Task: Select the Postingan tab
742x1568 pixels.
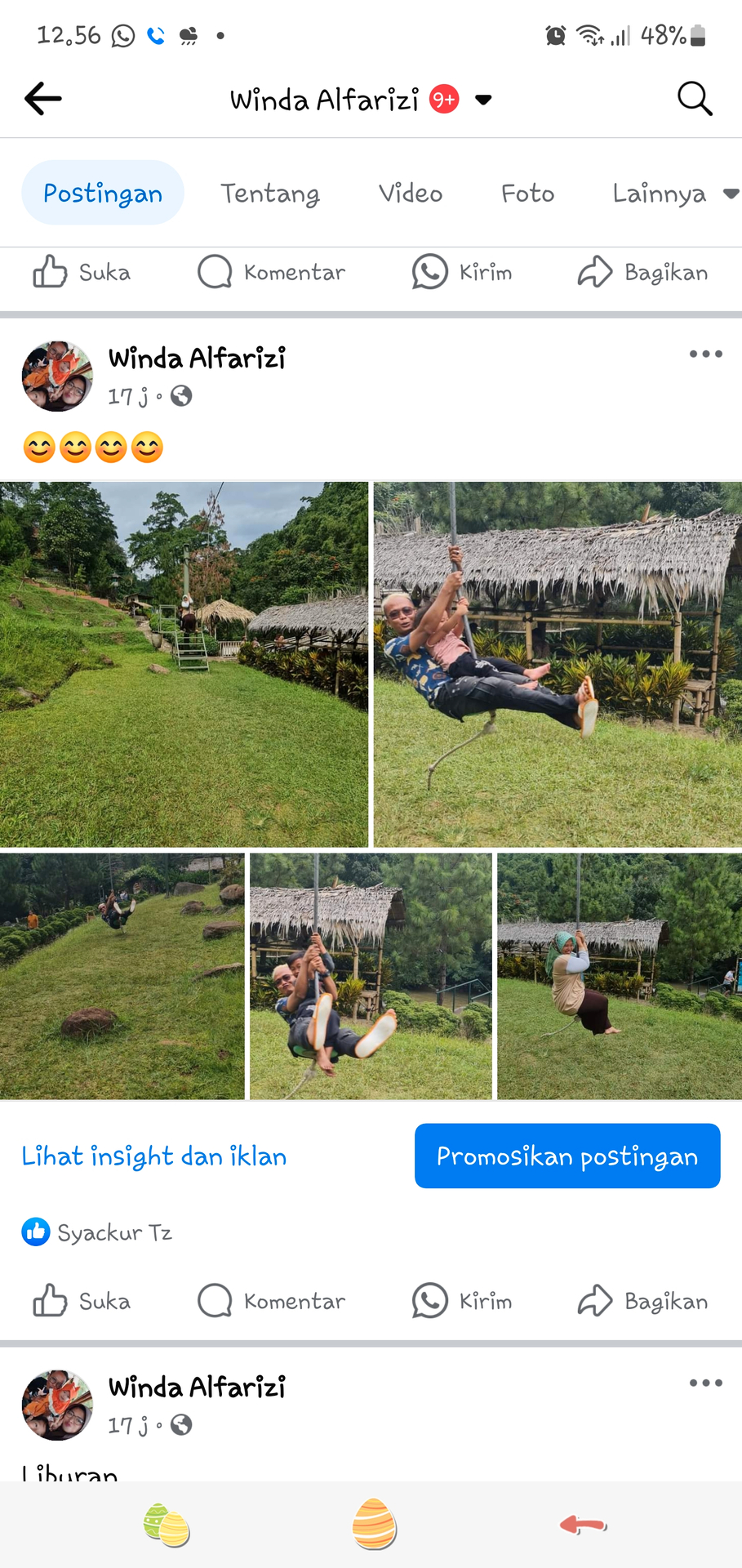Action: (x=103, y=194)
